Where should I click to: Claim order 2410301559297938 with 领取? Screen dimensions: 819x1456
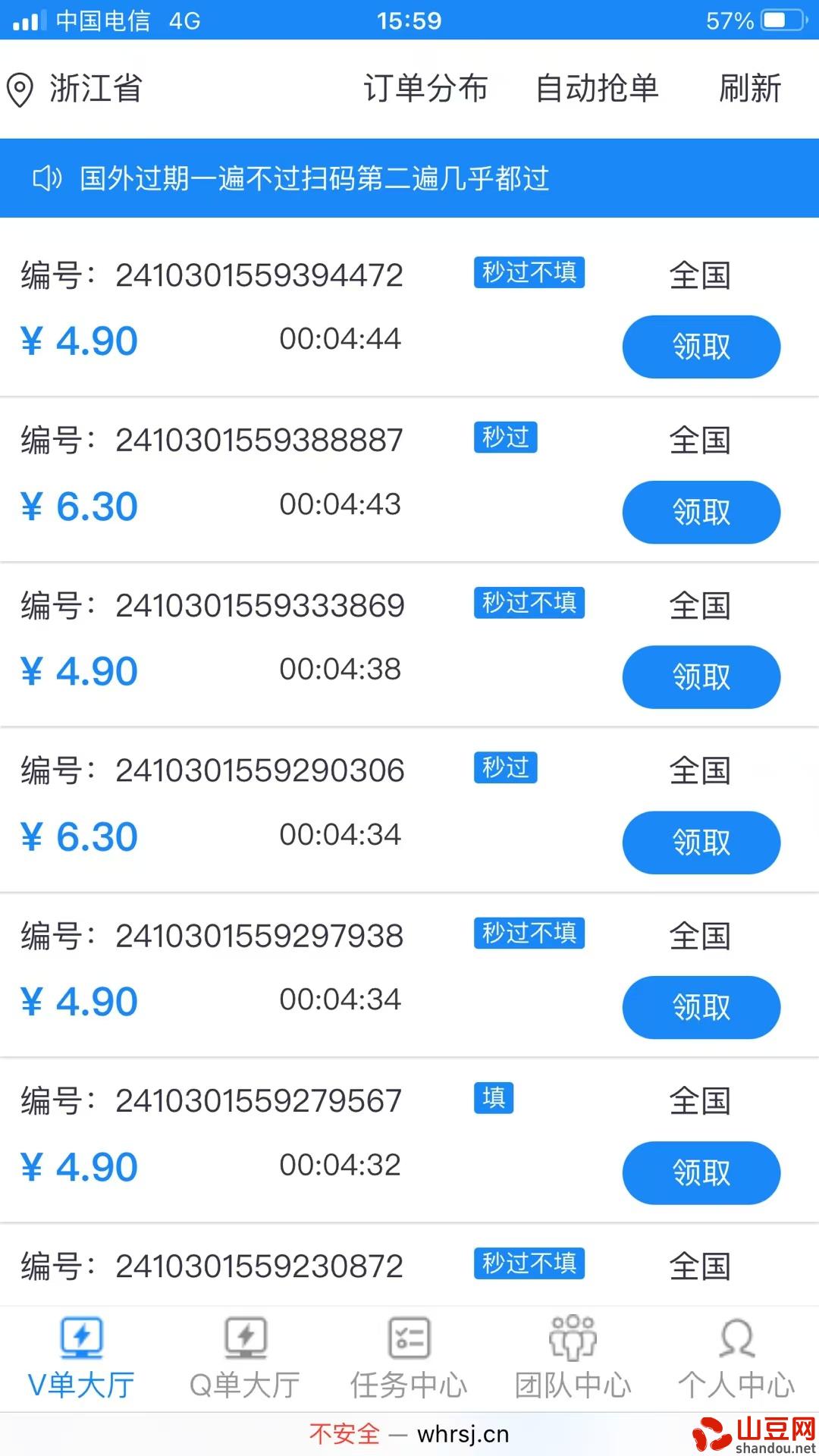(701, 1007)
